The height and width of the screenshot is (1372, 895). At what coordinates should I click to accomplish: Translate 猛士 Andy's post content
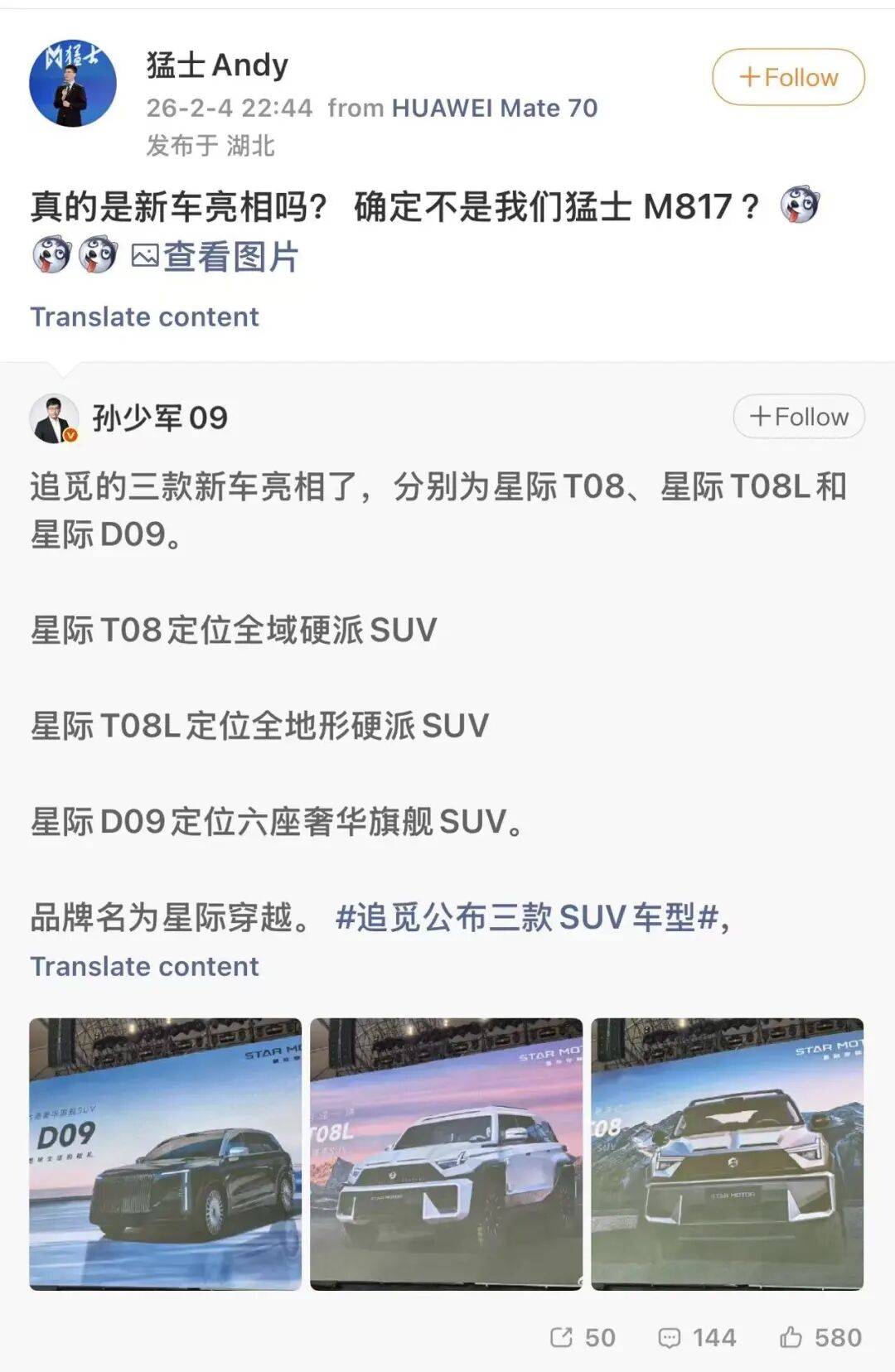[144, 316]
